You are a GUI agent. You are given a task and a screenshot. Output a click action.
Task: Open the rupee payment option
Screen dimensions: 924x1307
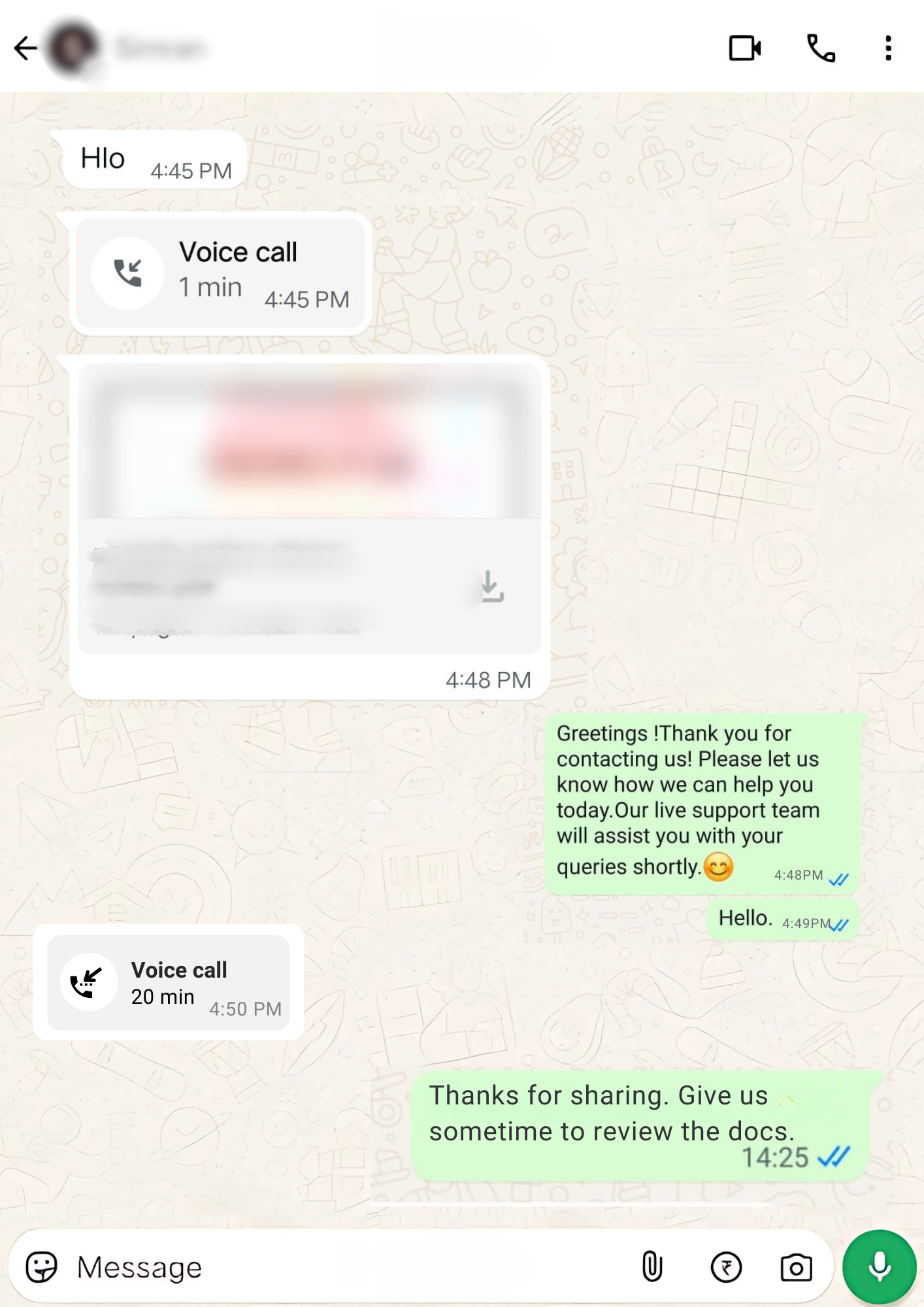point(726,1267)
